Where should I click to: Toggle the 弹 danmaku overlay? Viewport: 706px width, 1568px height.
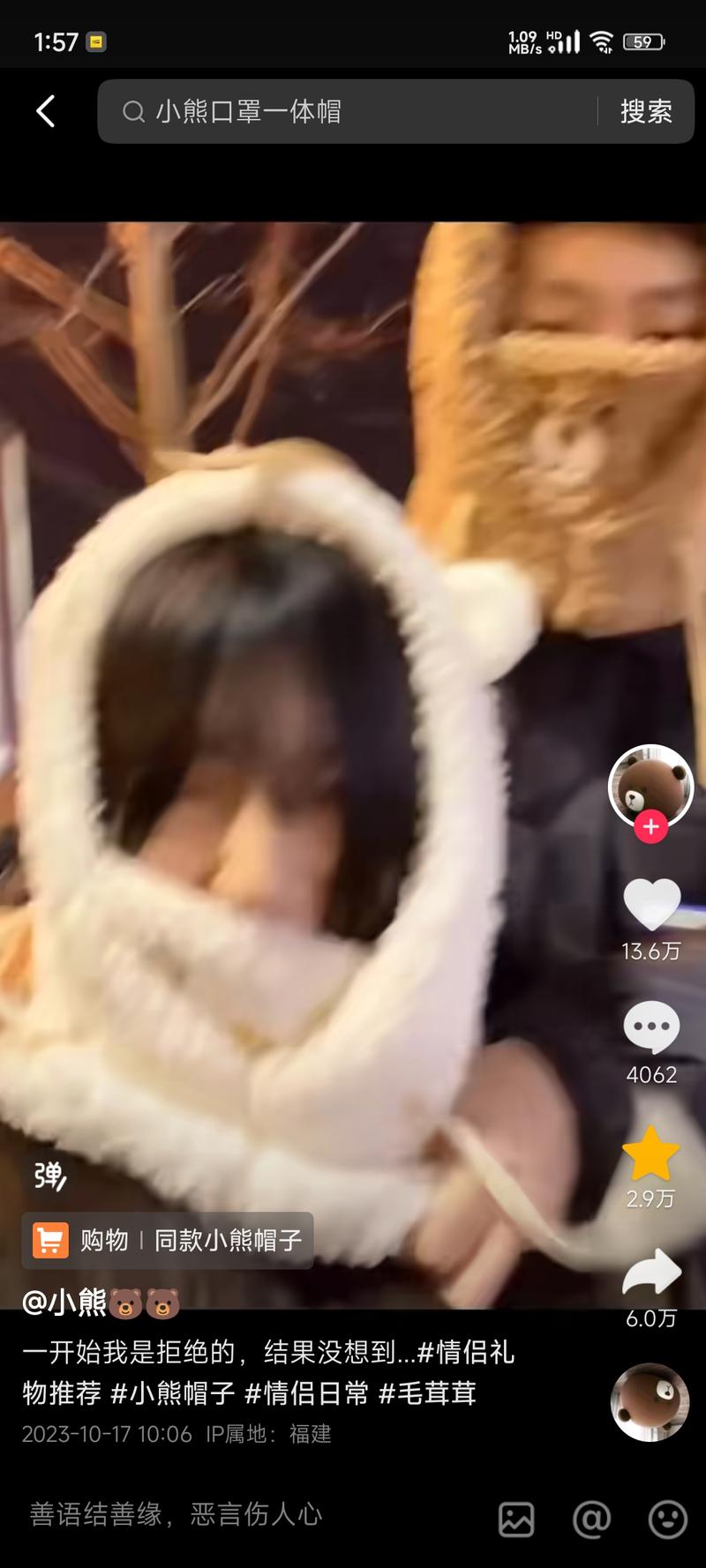[49, 1176]
